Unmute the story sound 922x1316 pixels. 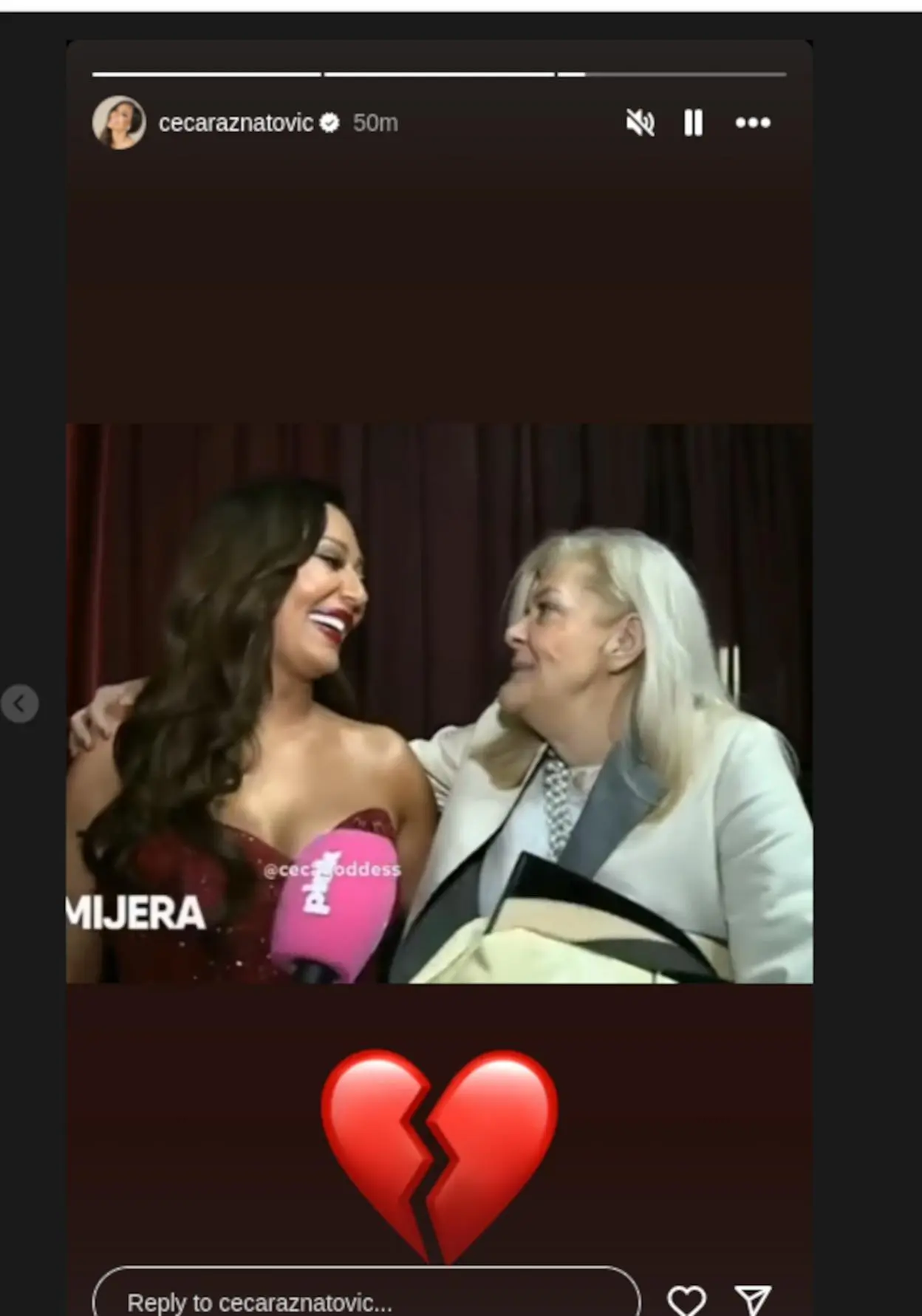pyautogui.click(x=640, y=123)
